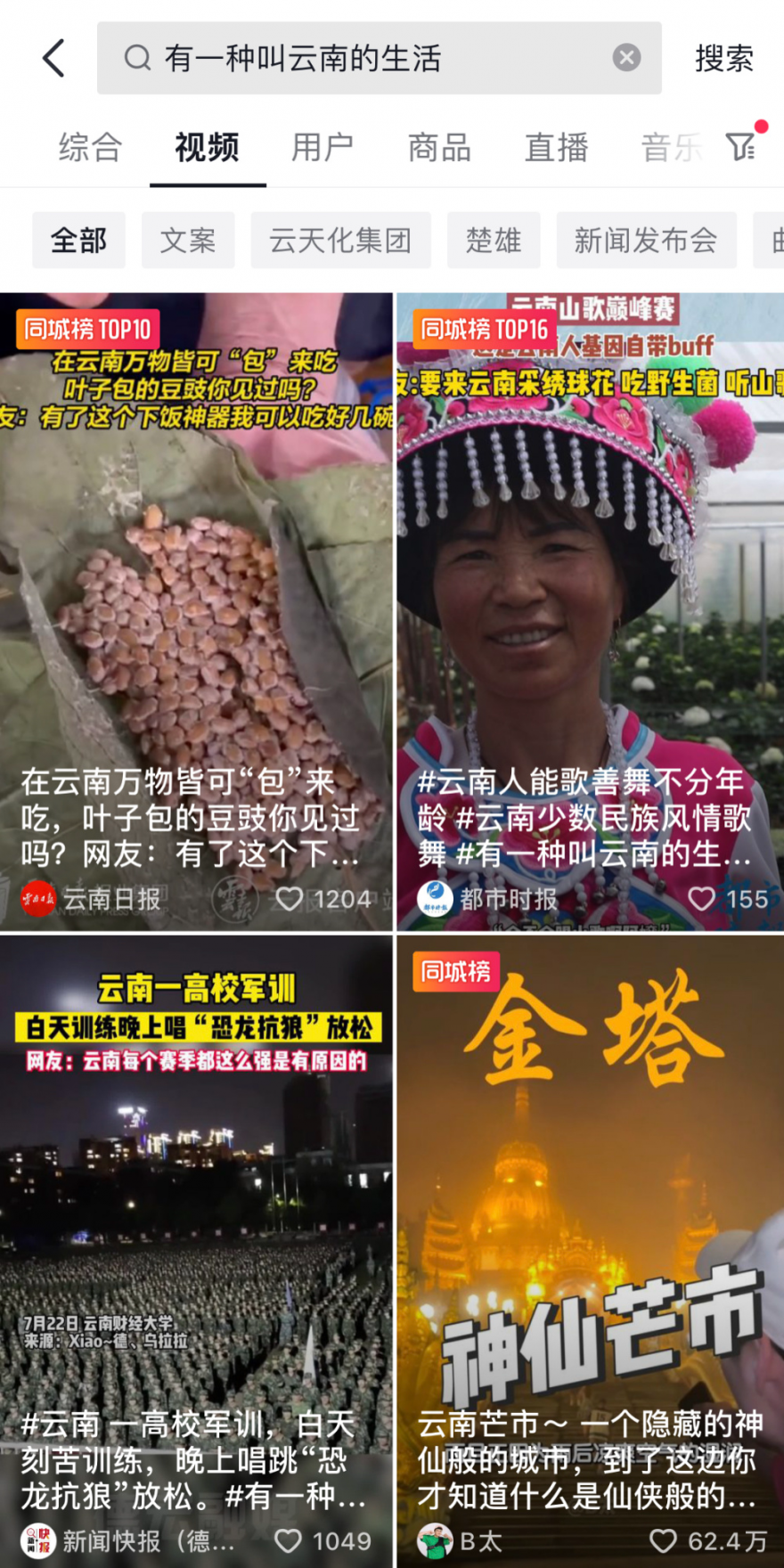This screenshot has width=784, height=1568.
Task: Select the 新闻发布会 filter chip
Action: click(646, 241)
